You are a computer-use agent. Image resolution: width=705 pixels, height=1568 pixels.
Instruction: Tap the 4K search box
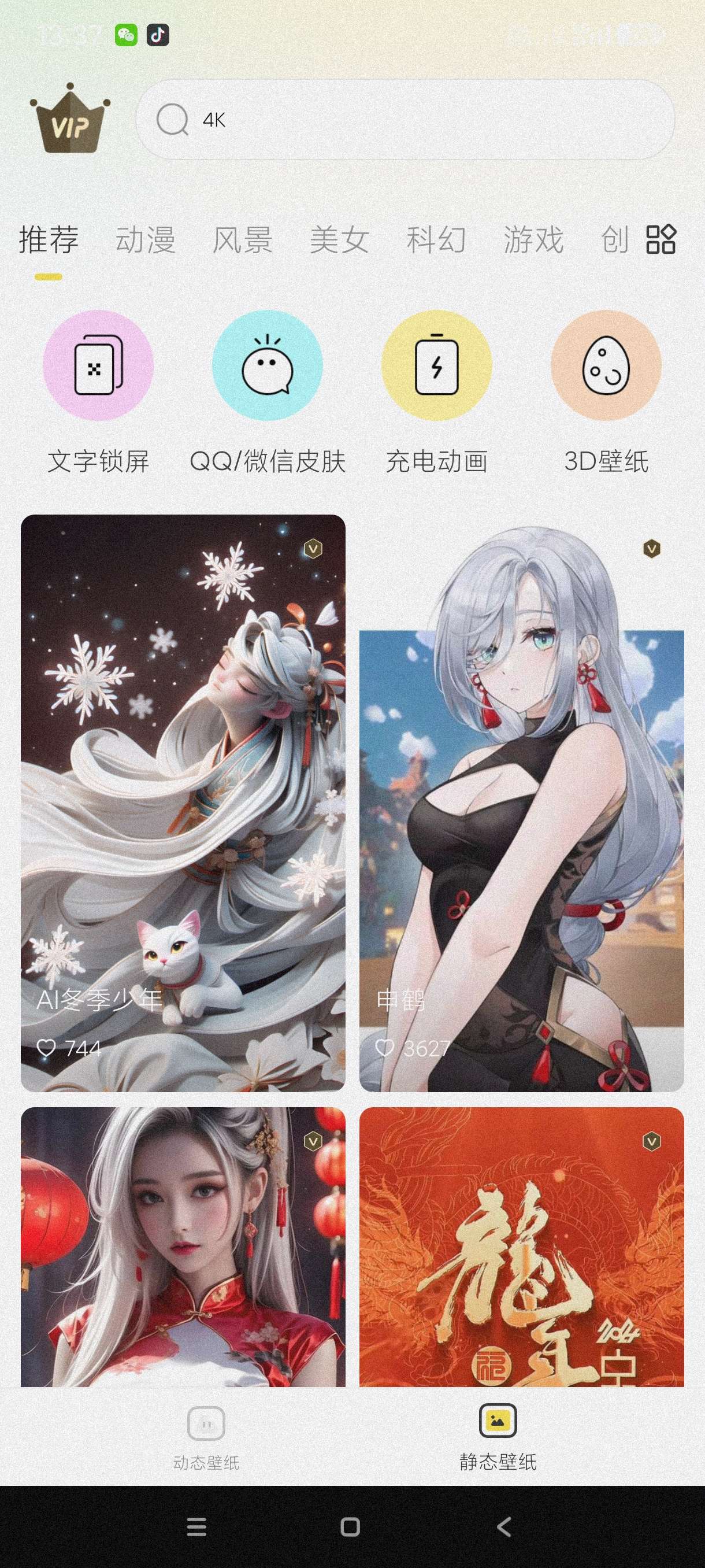pyautogui.click(x=405, y=120)
